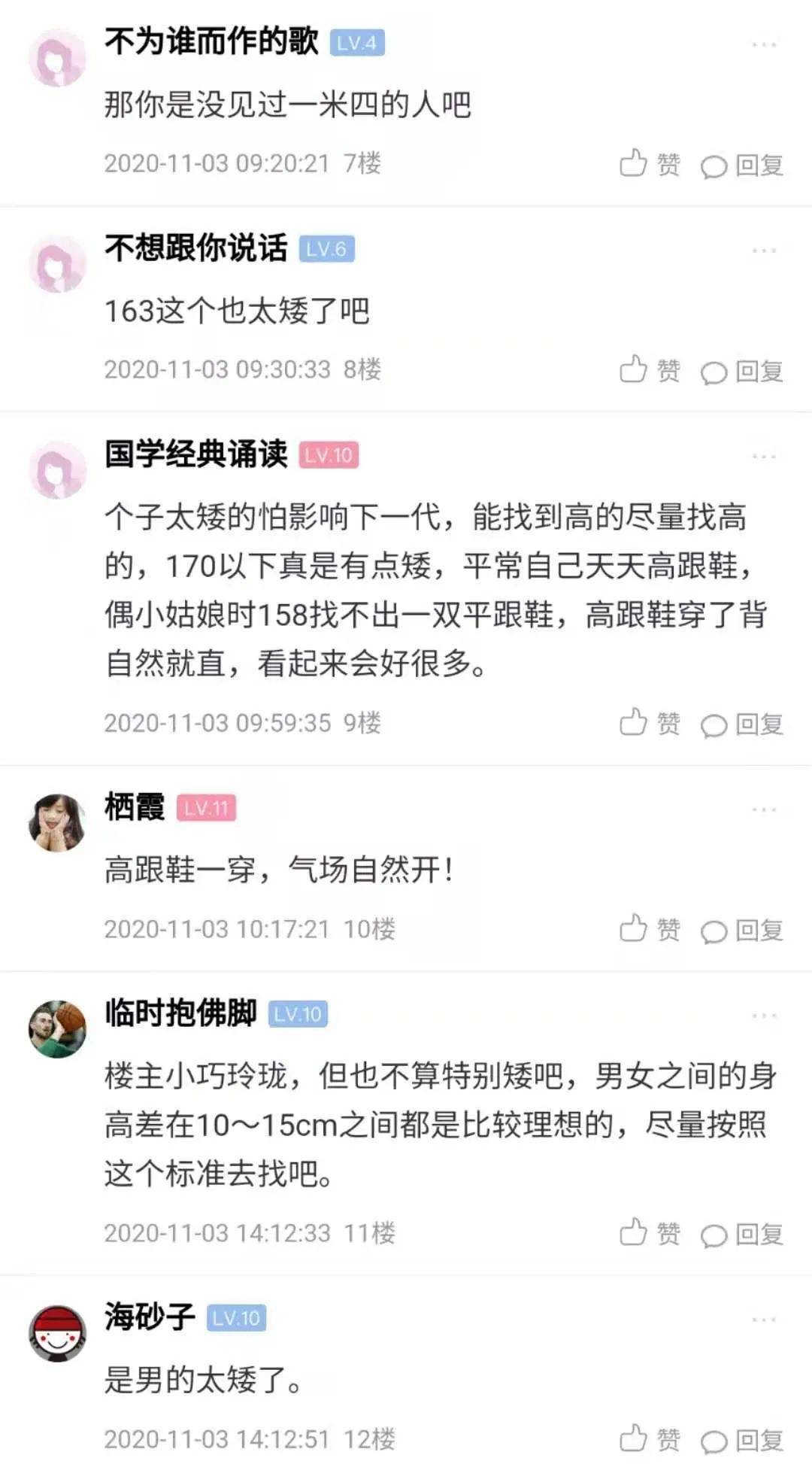The image size is (812, 1464).
Task: Like the comment by 不为谁而作的歌
Action: coord(649,163)
